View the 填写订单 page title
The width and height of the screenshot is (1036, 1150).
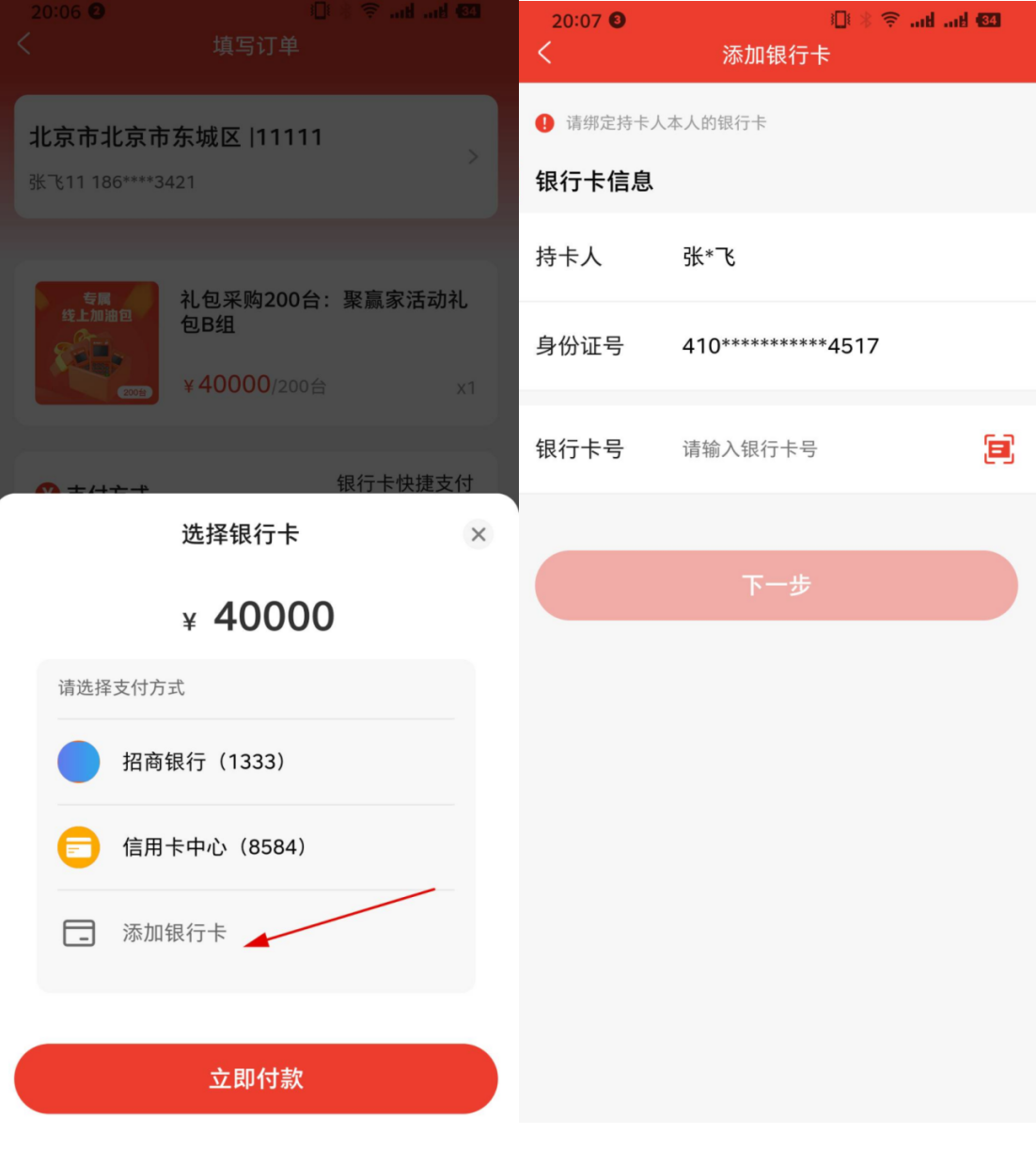pyautogui.click(x=256, y=46)
